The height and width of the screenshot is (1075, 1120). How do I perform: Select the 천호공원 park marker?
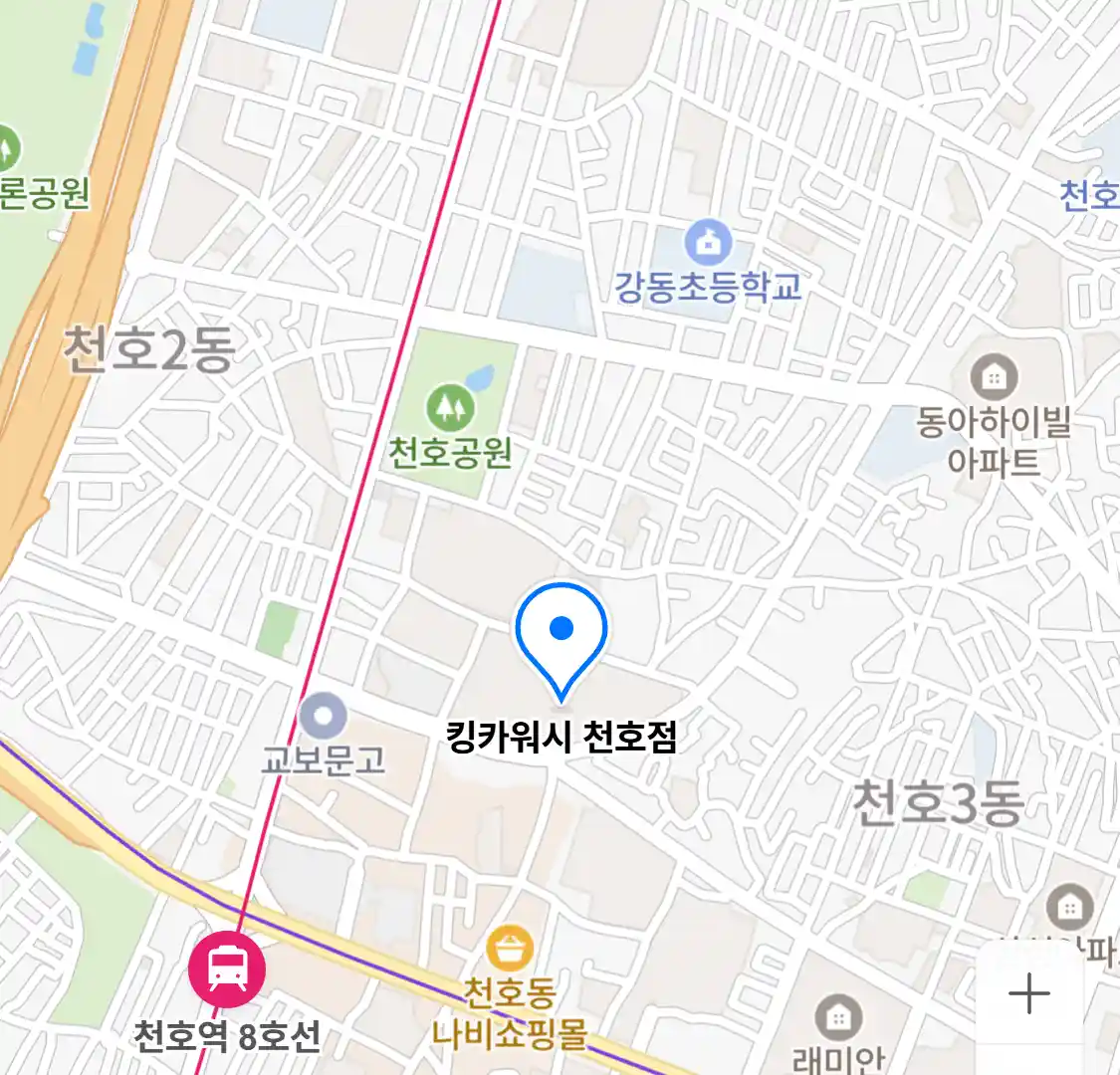point(450,407)
